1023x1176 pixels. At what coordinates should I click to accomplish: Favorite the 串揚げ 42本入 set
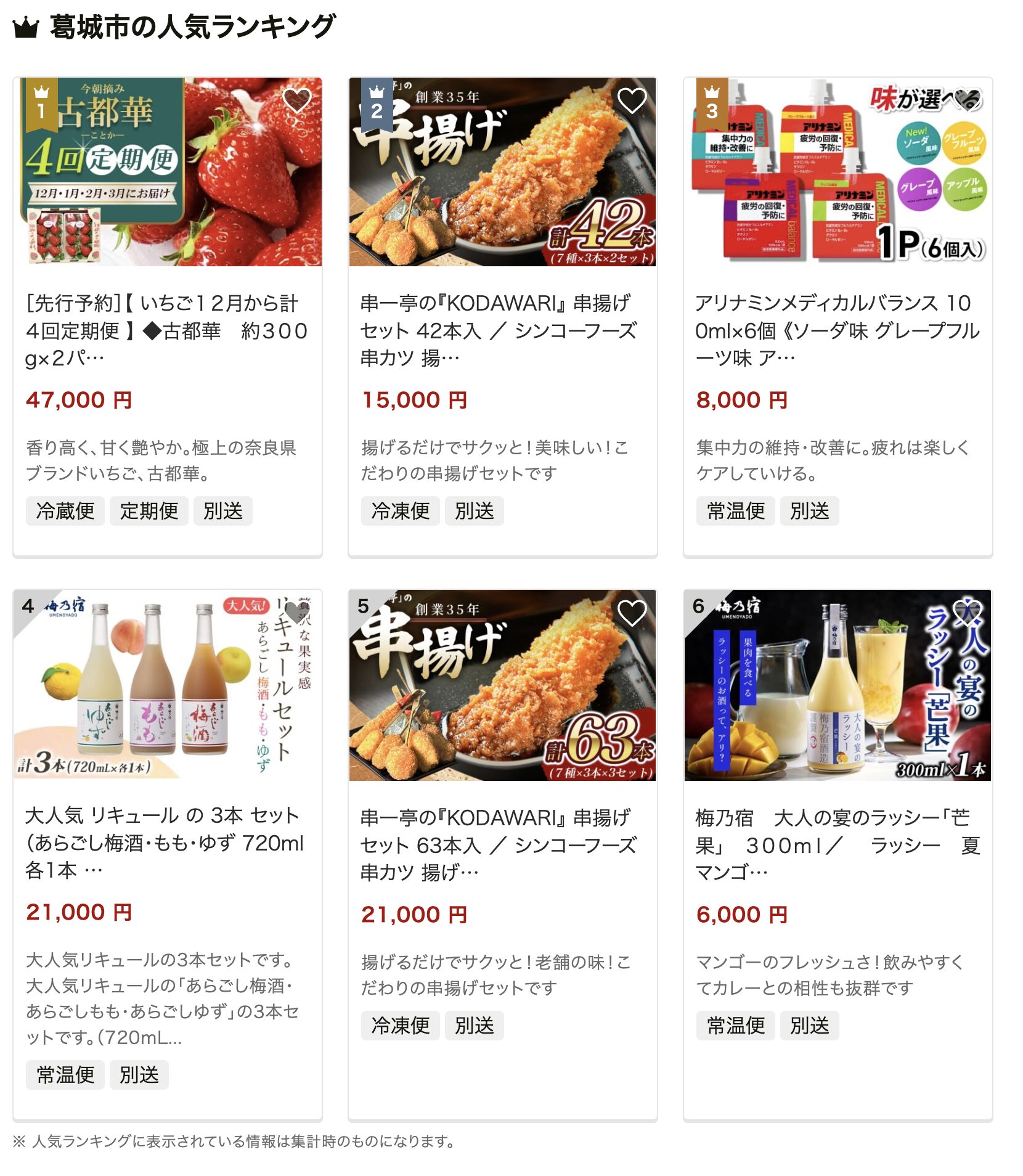632,100
